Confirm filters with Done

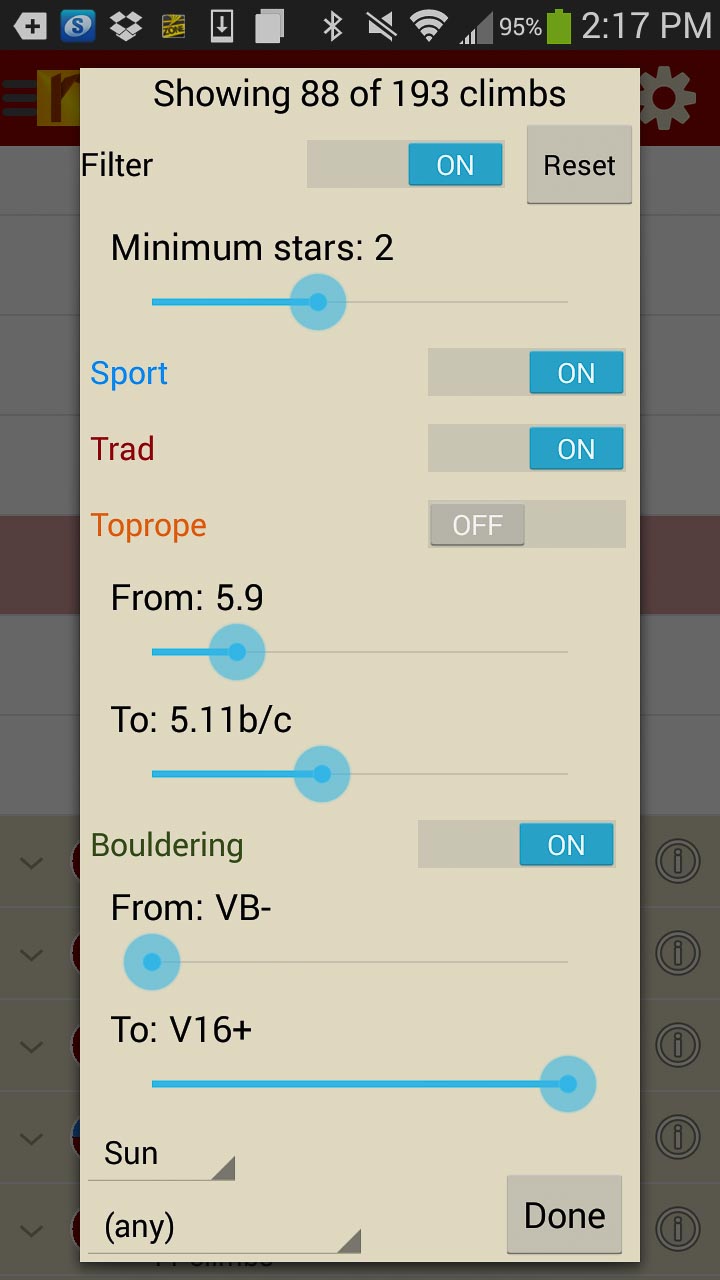pos(564,1215)
